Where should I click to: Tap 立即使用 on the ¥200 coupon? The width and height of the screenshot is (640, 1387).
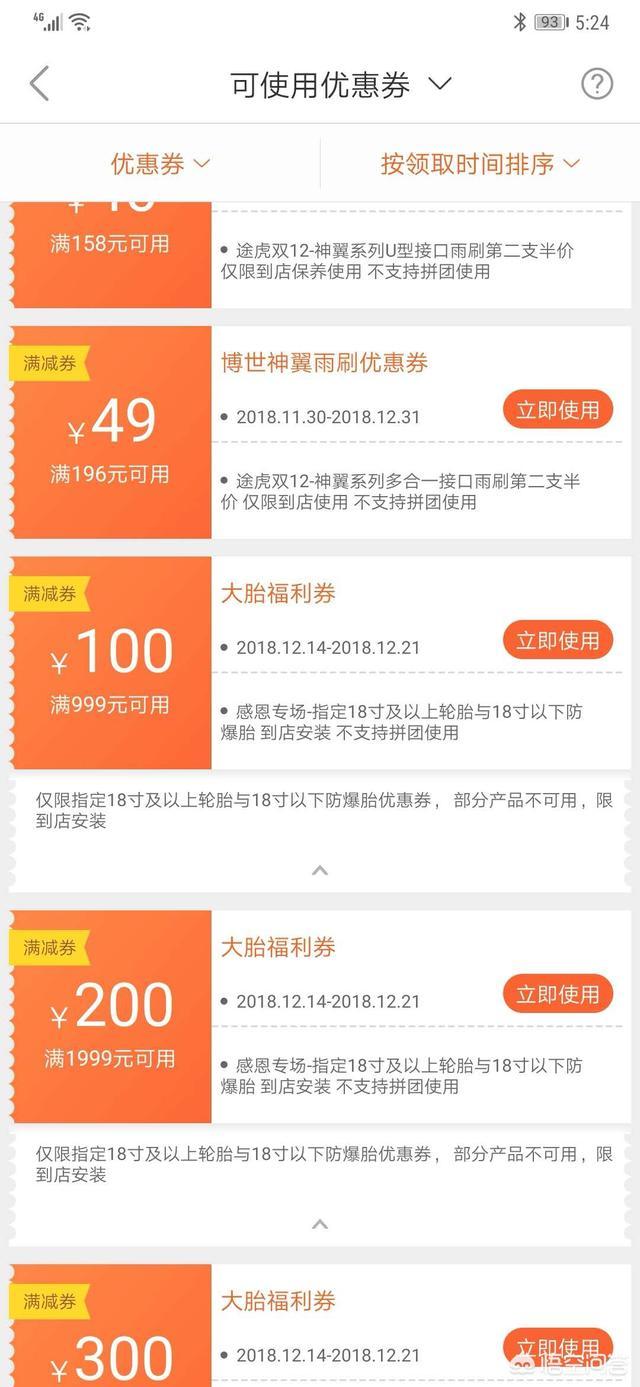557,995
